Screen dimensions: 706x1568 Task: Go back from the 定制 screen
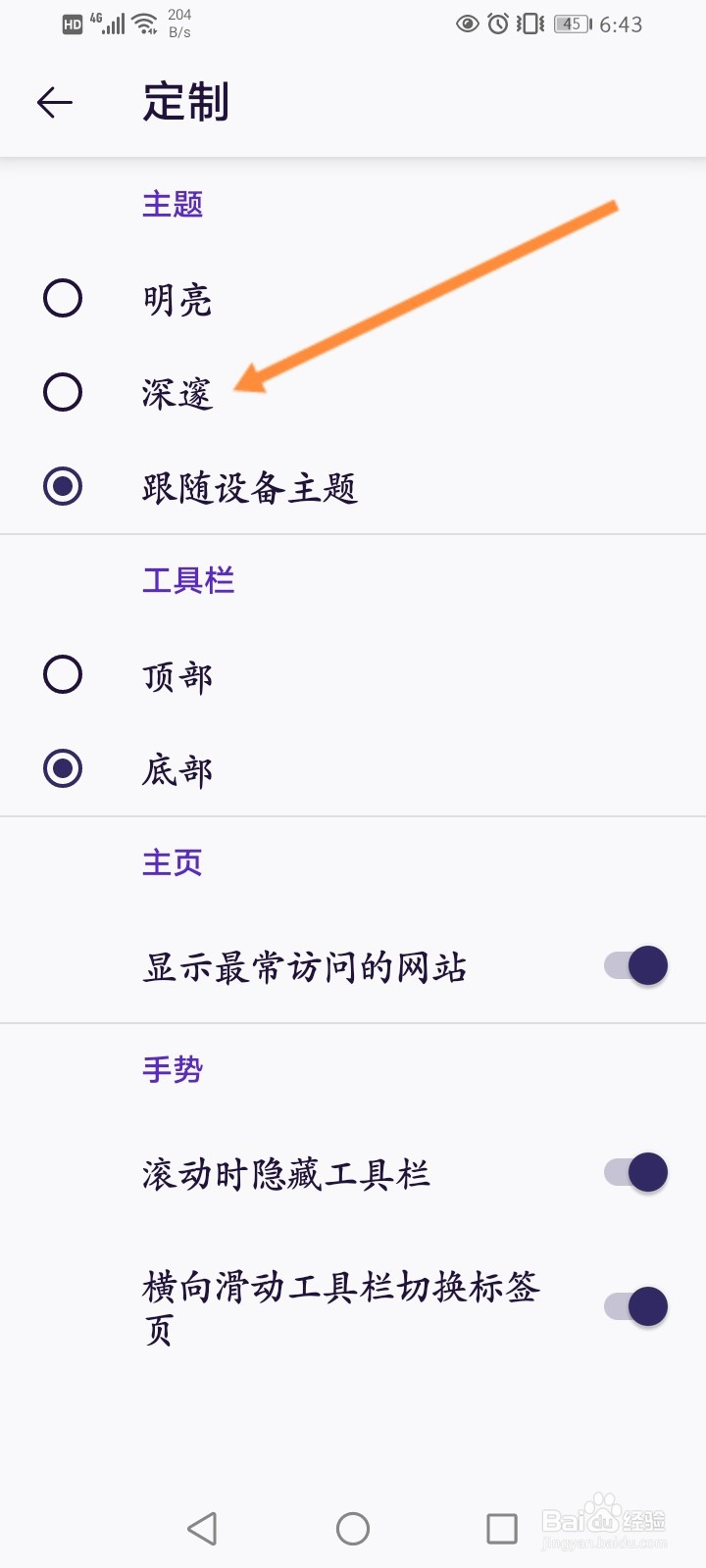(55, 102)
